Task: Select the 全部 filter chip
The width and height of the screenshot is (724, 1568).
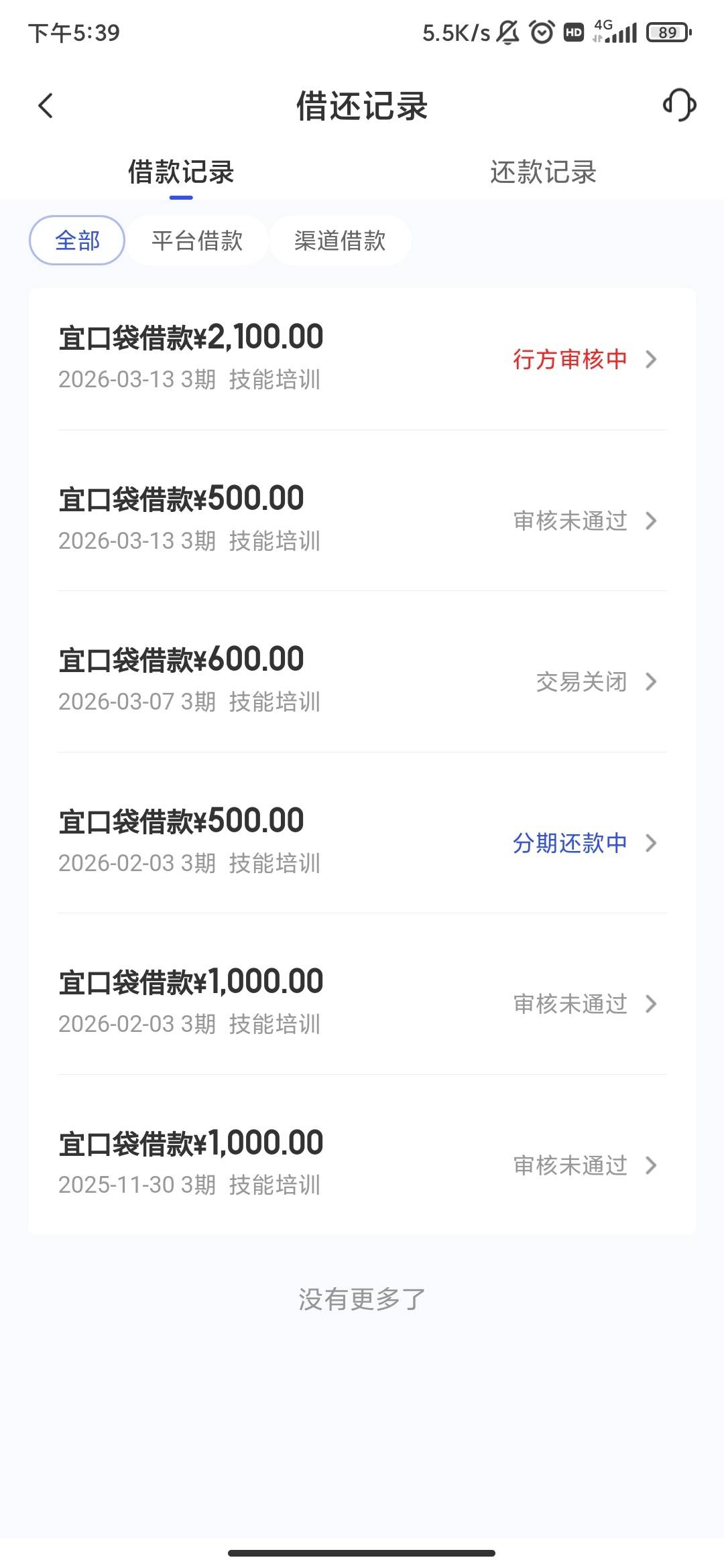Action: pos(77,241)
